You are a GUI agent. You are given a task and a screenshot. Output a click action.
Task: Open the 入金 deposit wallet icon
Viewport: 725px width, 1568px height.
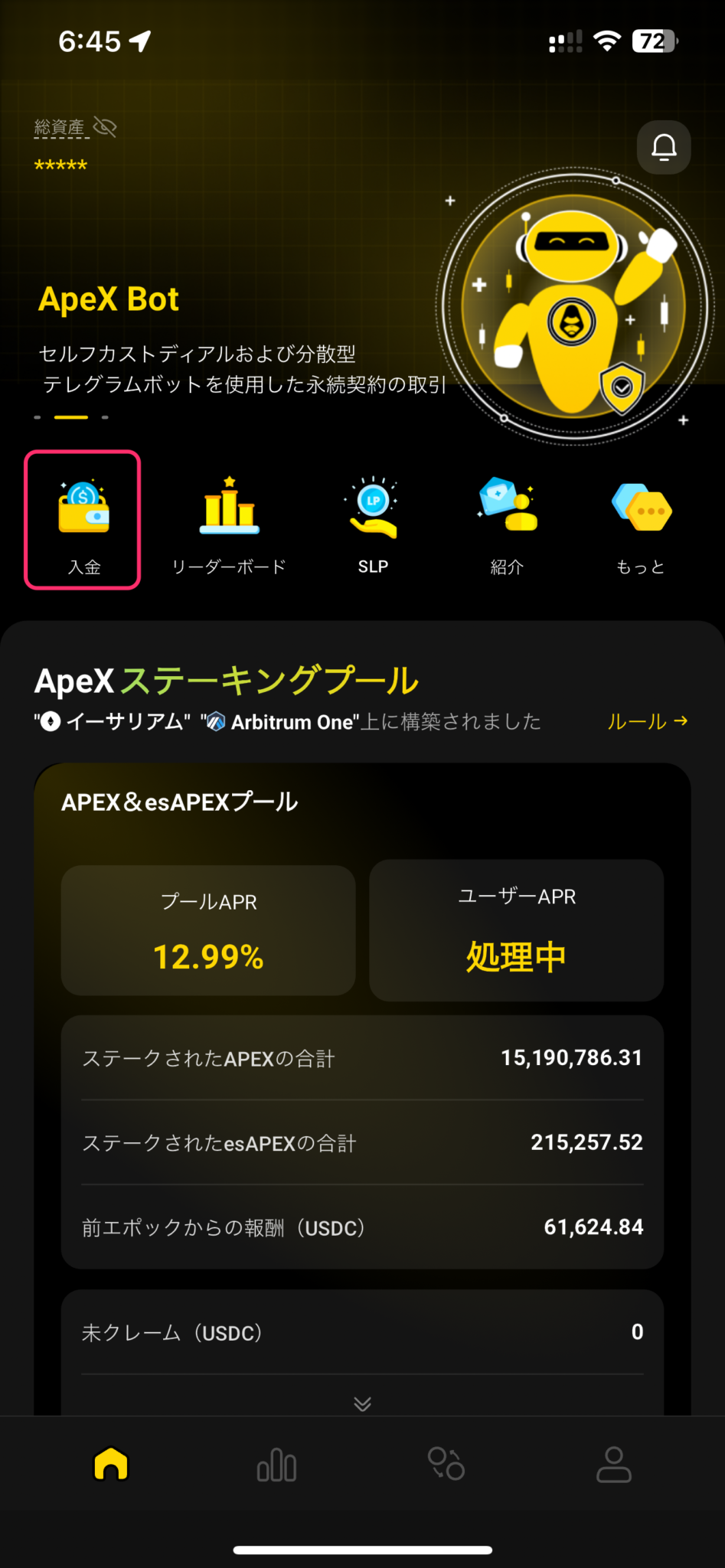point(82,507)
